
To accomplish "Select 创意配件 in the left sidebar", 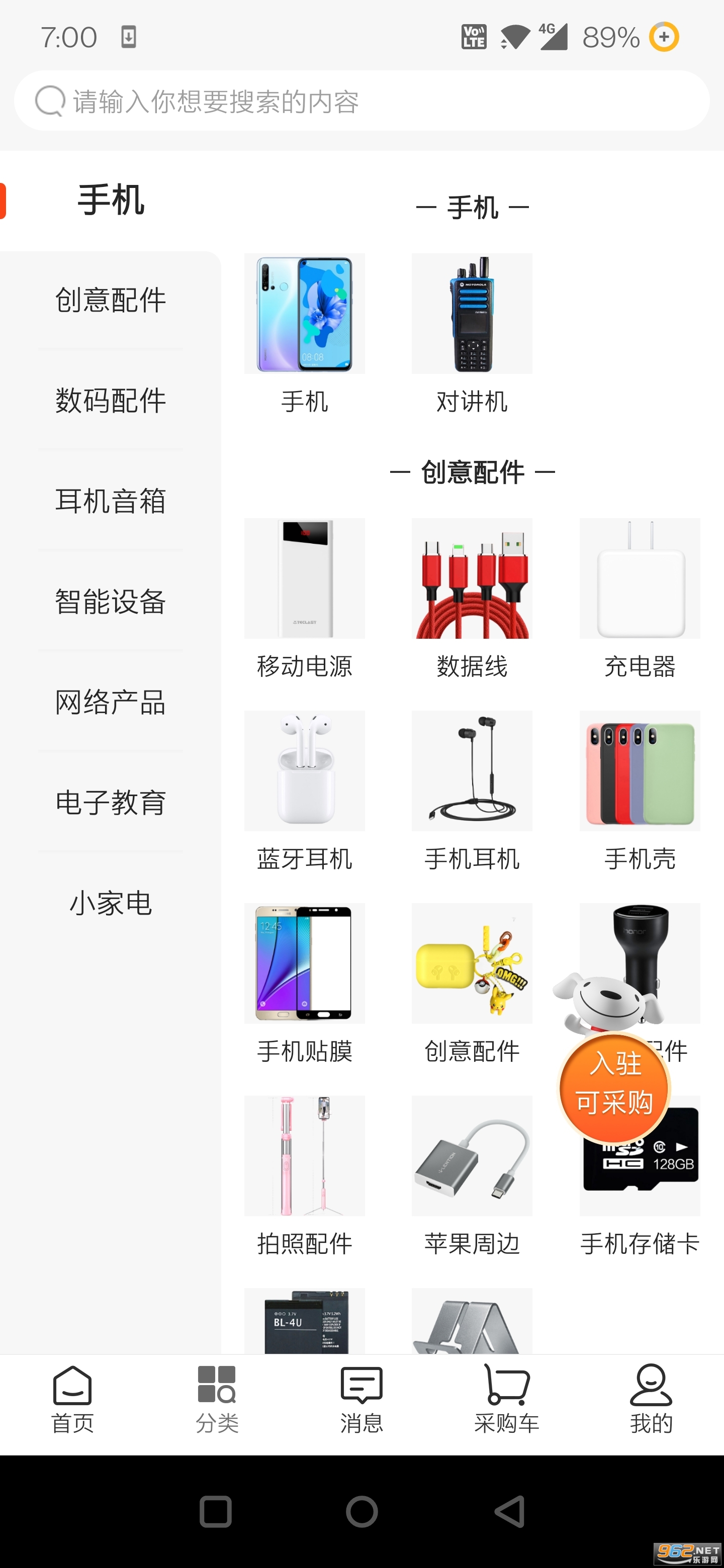I will tap(110, 300).
